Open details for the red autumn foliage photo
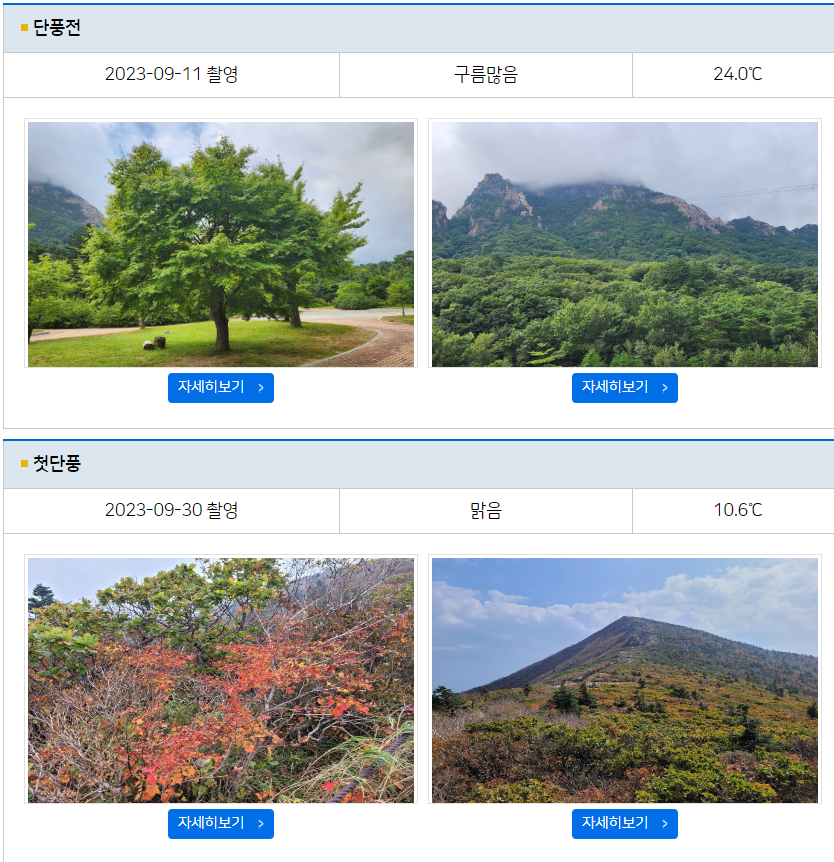Screen dimensions: 834x862 220,824
